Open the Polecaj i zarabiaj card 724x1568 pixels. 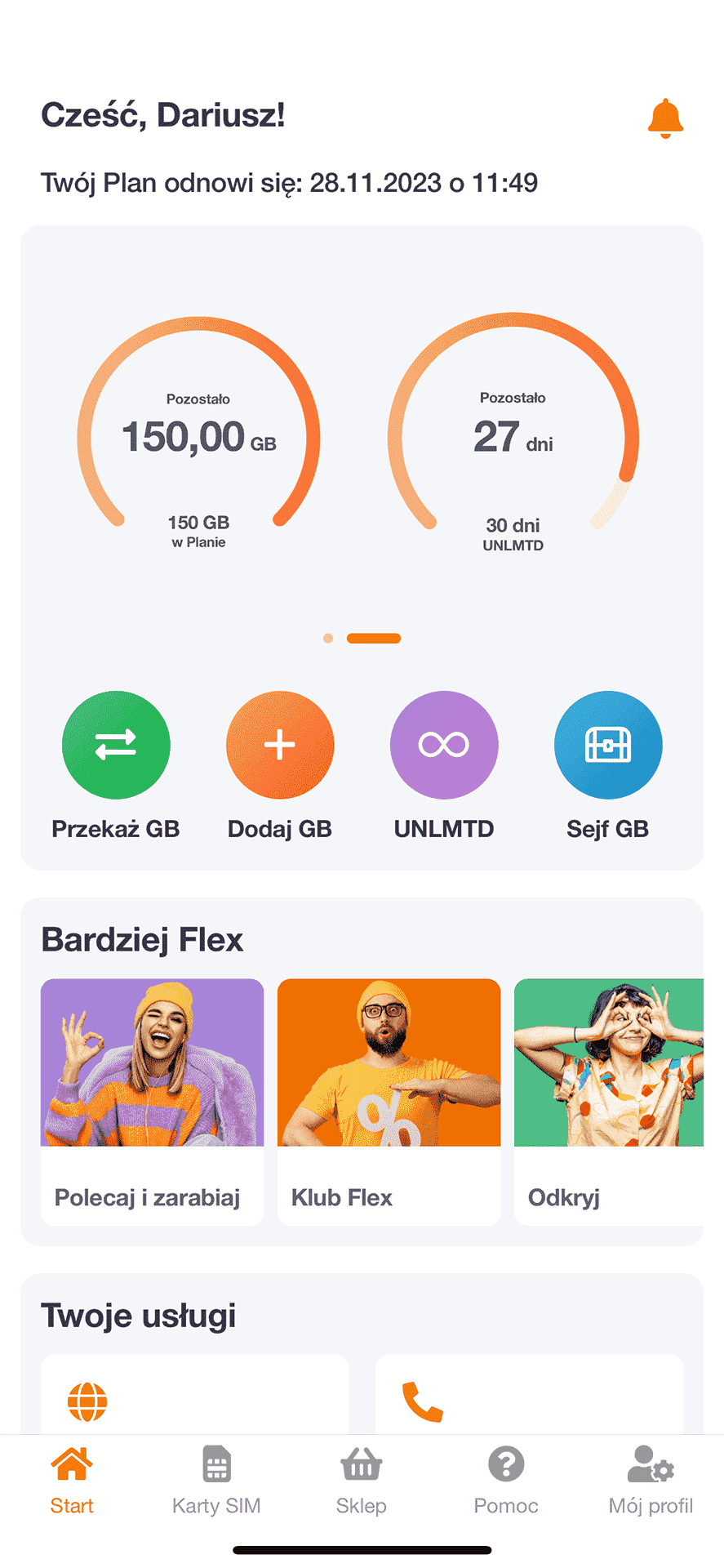pyautogui.click(x=153, y=1102)
